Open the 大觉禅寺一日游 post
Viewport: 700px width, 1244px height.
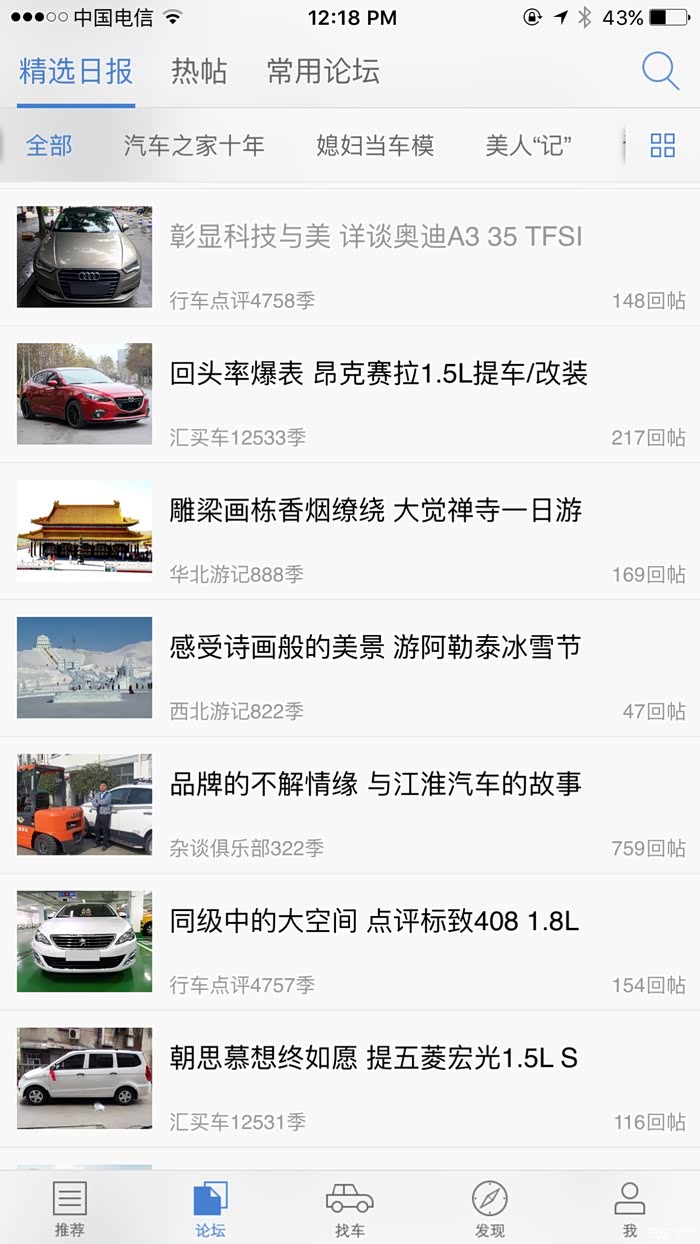click(376, 511)
